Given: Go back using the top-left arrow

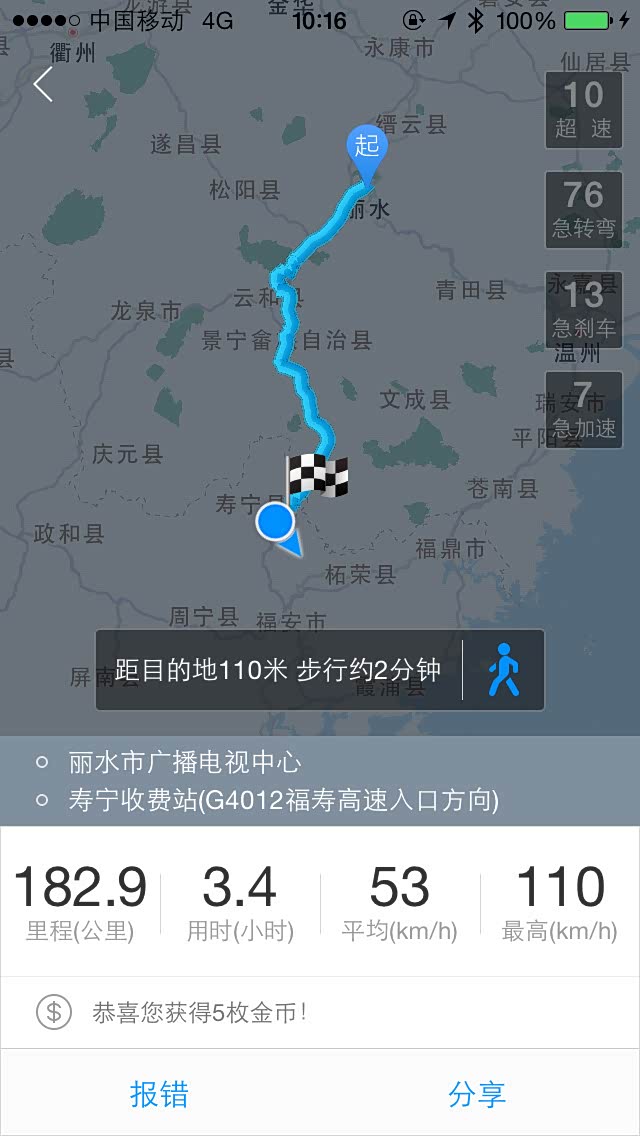Looking at the screenshot, I should coord(43,85).
